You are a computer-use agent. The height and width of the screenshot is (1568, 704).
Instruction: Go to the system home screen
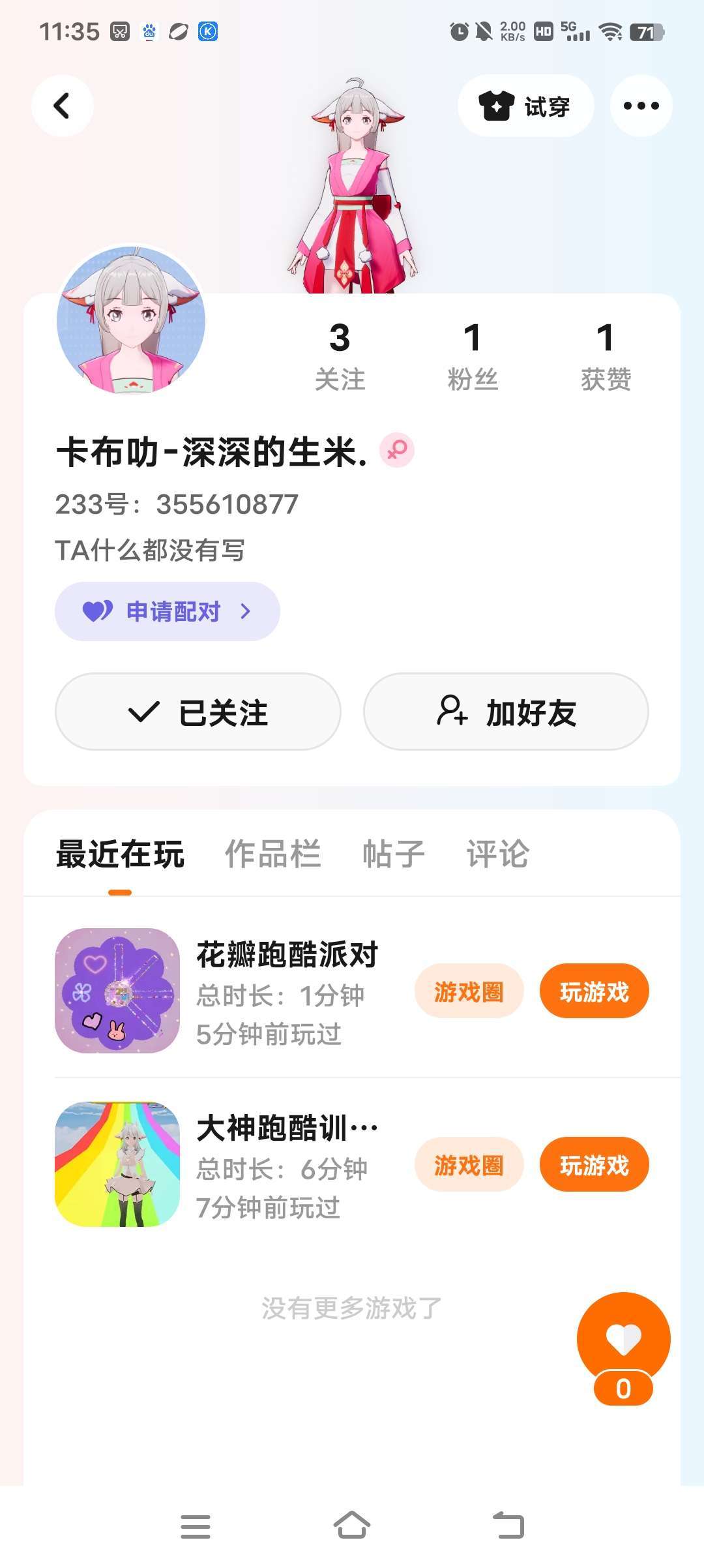click(x=352, y=1526)
